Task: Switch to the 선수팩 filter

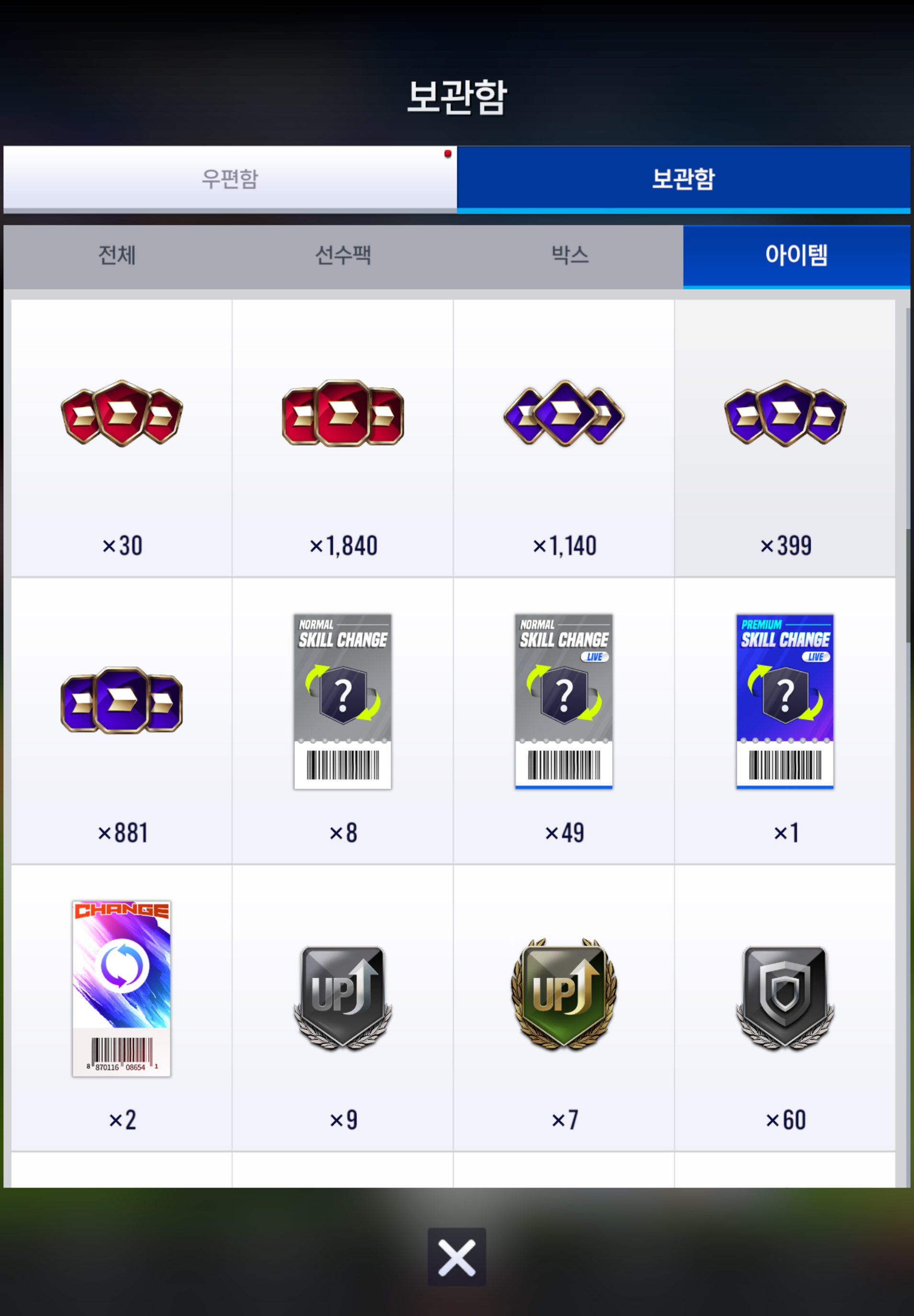Action: [x=343, y=255]
